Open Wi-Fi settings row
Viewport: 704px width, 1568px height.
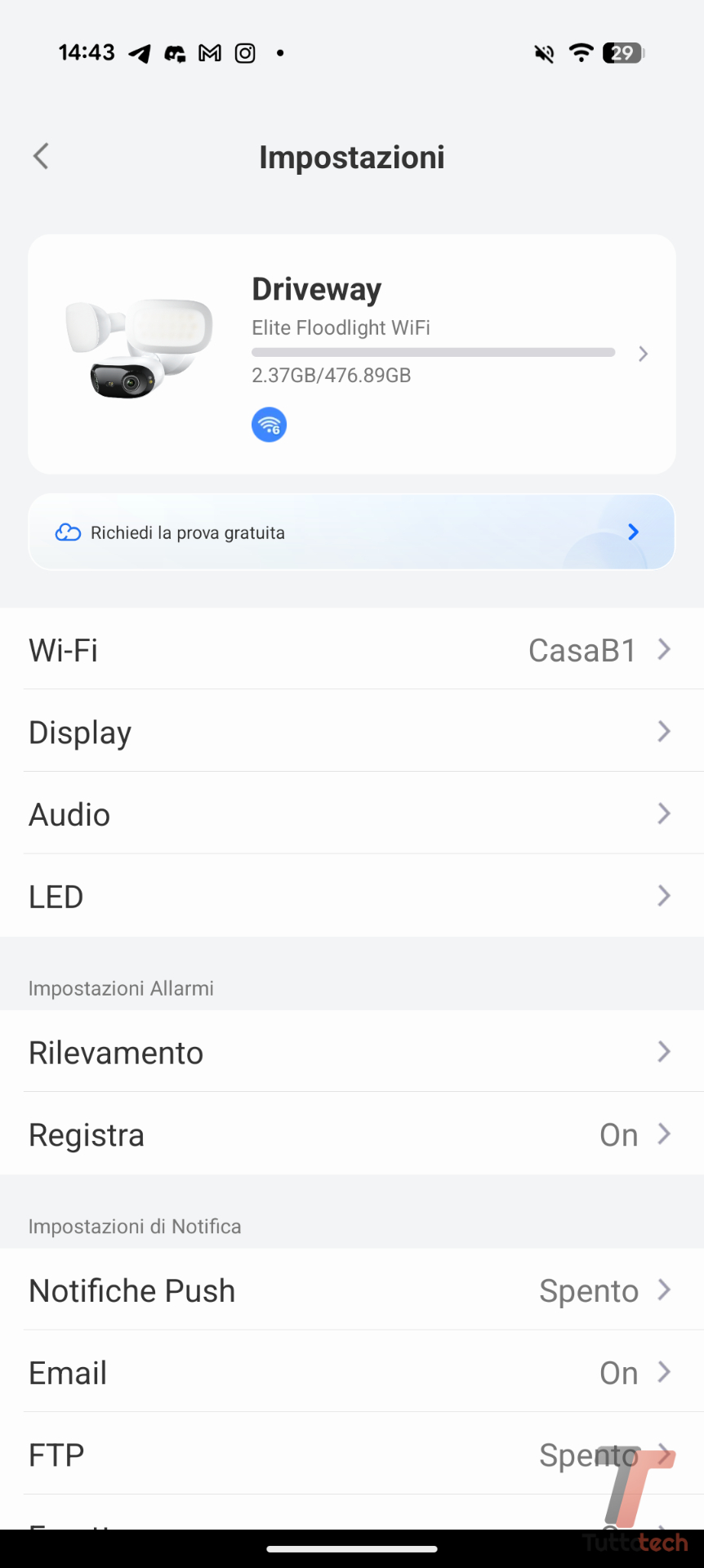(x=351, y=650)
